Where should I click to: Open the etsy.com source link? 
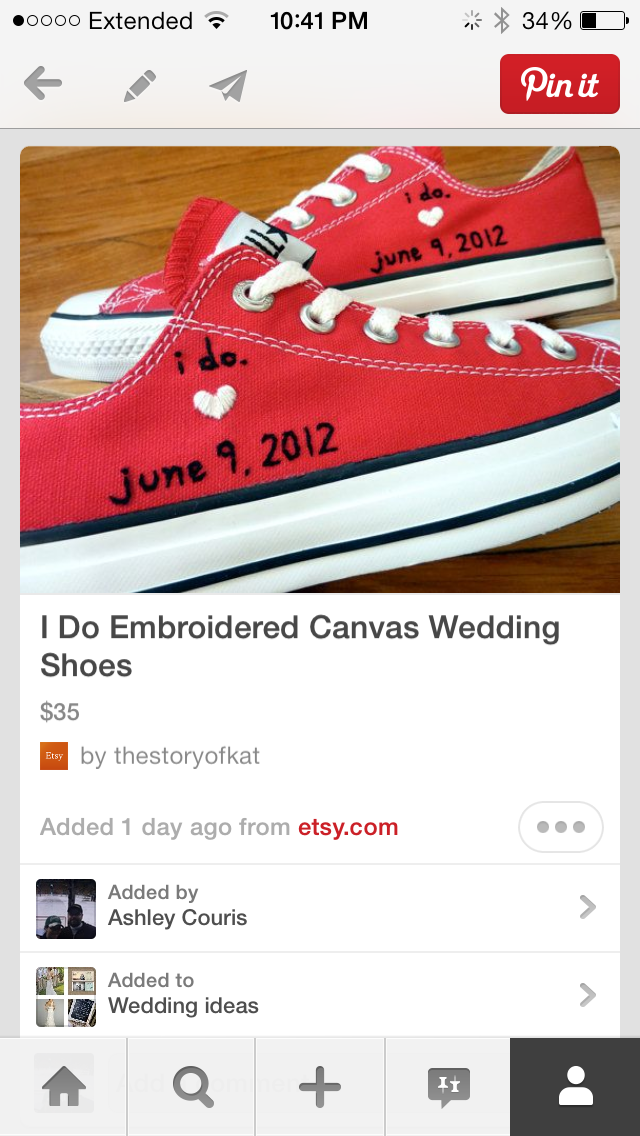pos(348,827)
